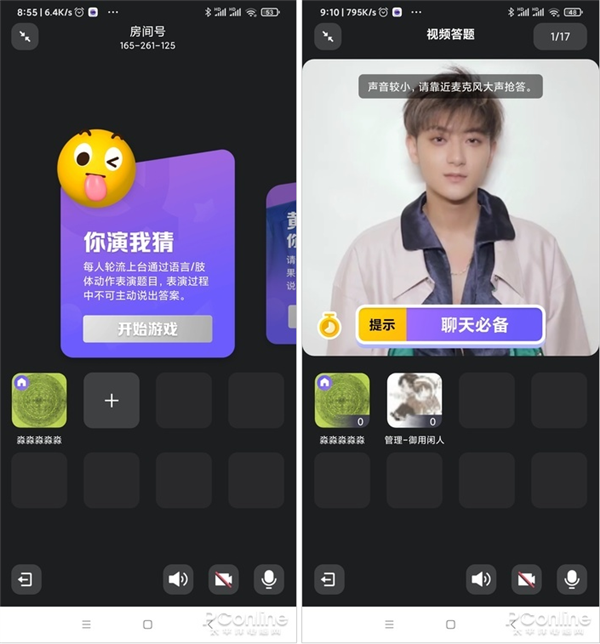Screen dimensions: 600x644
Task: Open the timer coin icon beside 提示
Action: 330,326
